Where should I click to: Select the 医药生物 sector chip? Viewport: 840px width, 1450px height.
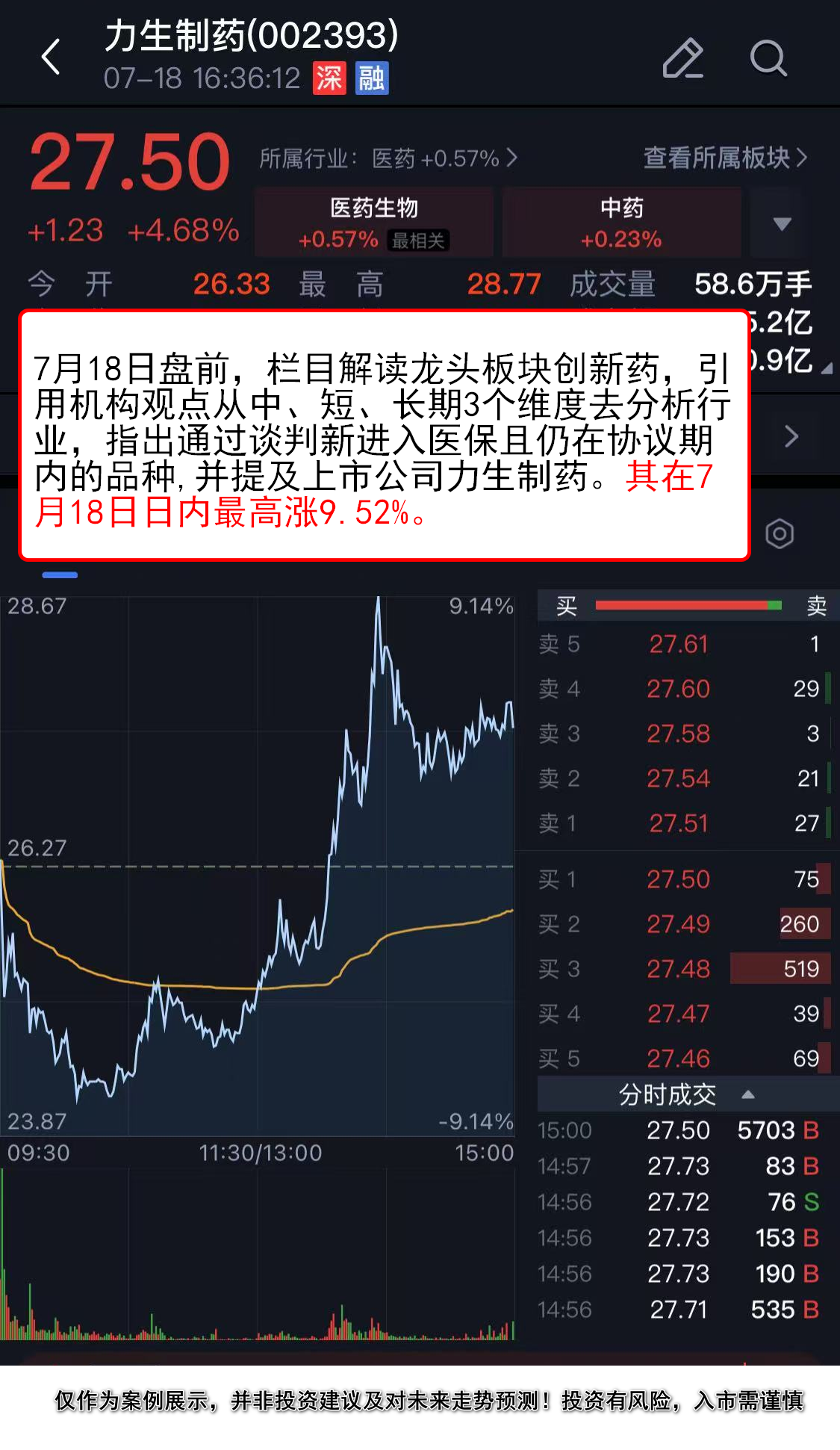[373, 223]
